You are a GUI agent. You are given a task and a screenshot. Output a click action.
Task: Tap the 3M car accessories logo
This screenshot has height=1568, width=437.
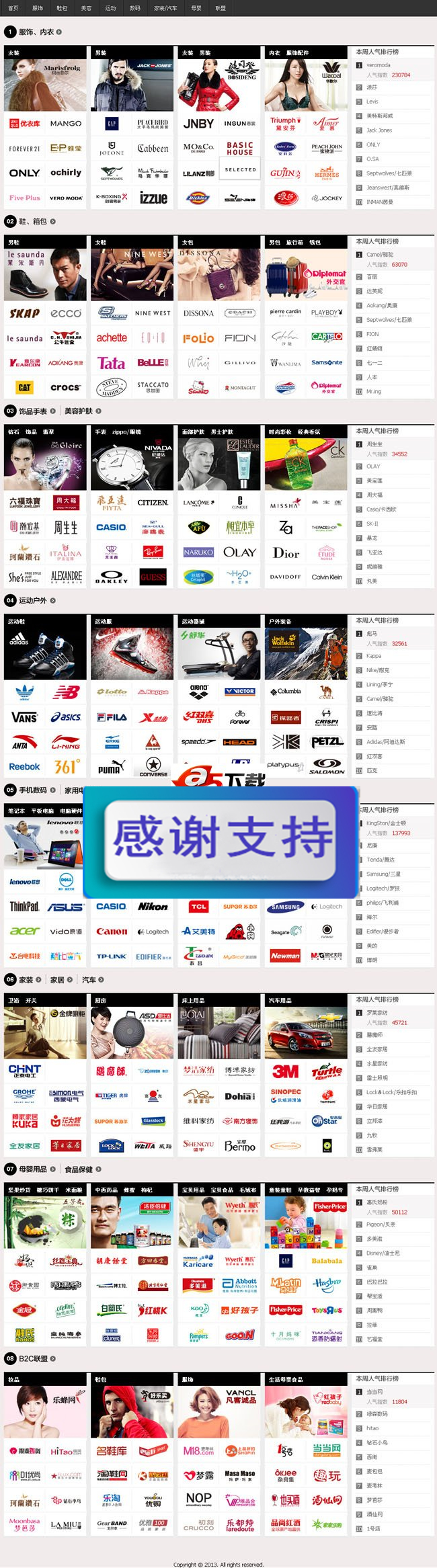point(285,1072)
